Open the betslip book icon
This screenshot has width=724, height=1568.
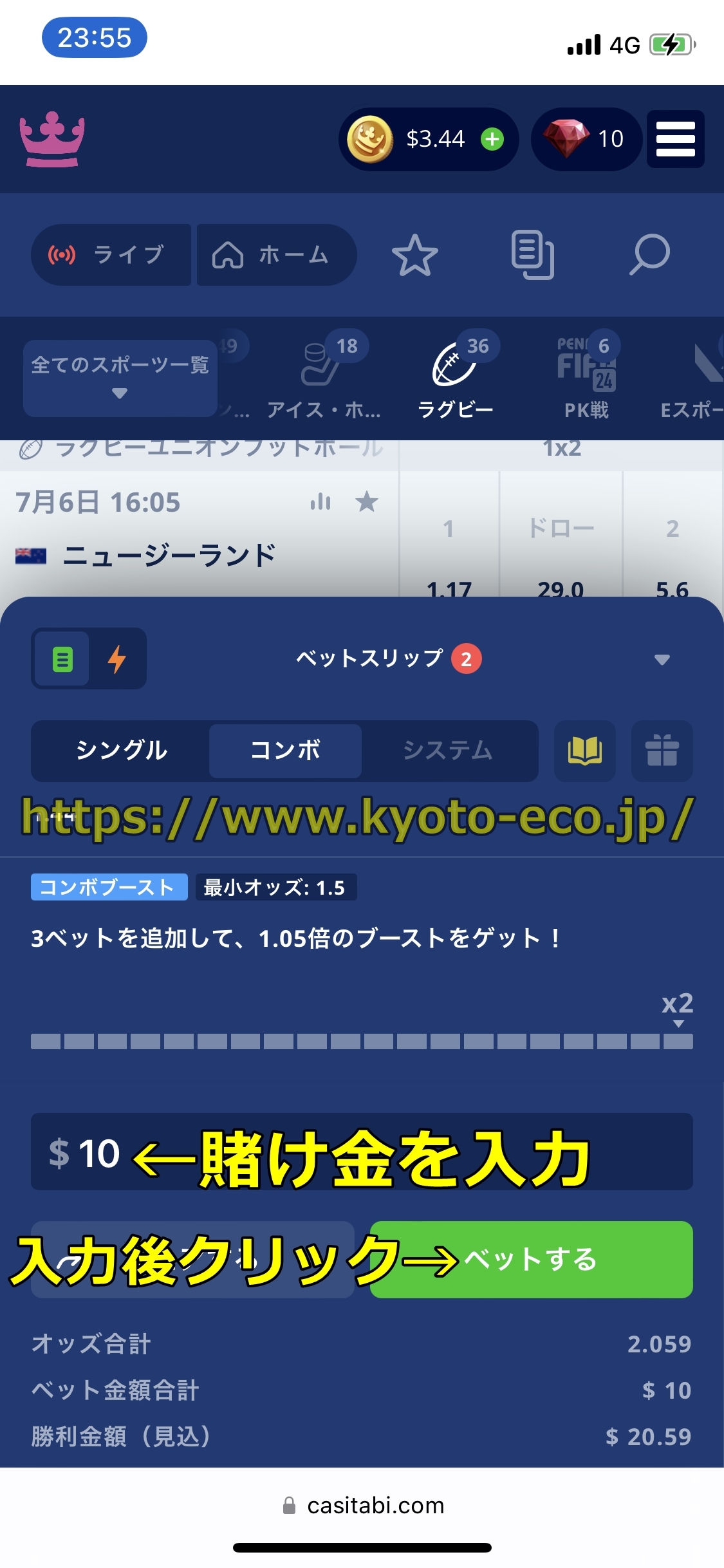point(584,751)
